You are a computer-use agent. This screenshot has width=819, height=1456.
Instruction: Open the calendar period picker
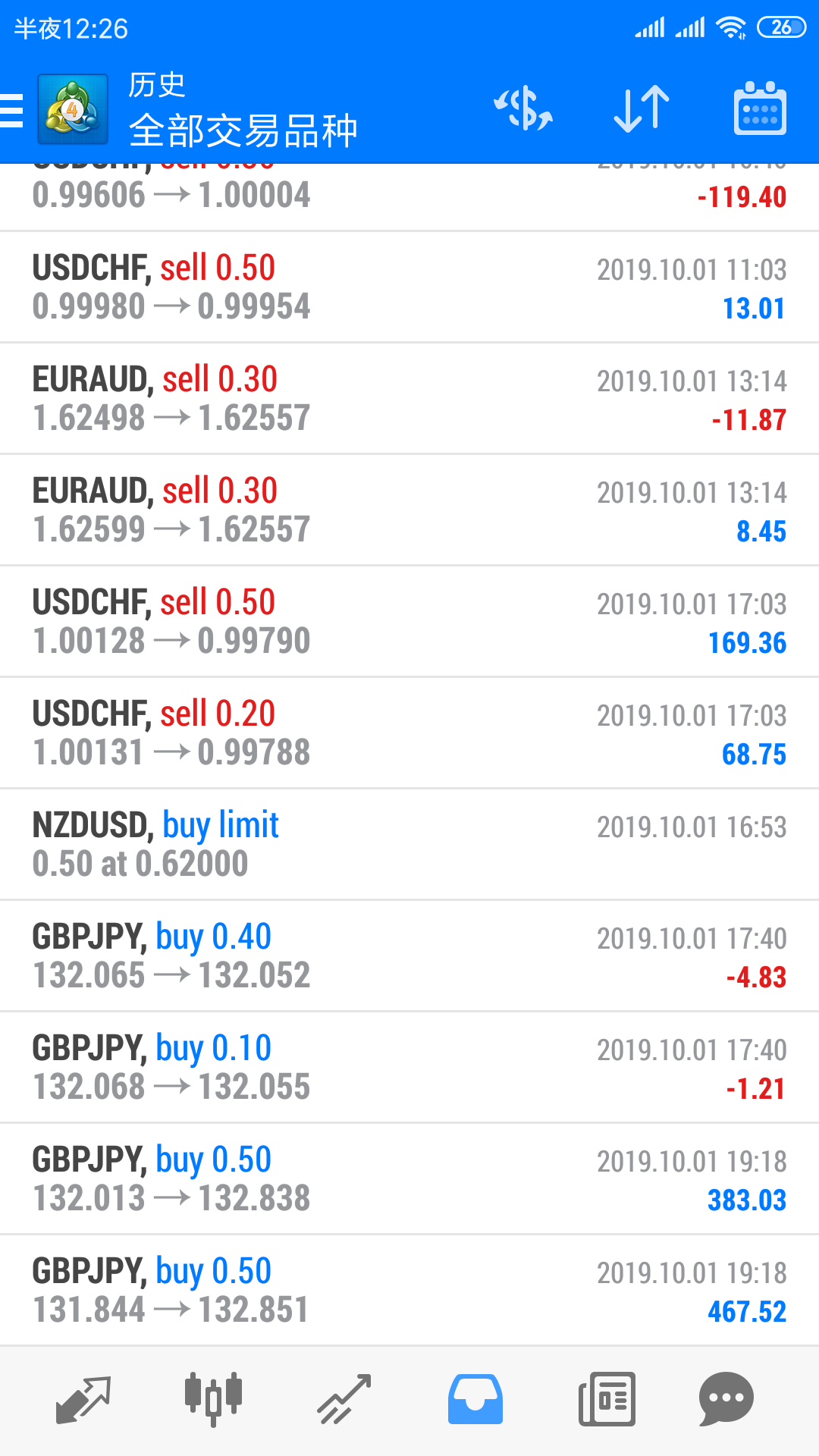760,108
